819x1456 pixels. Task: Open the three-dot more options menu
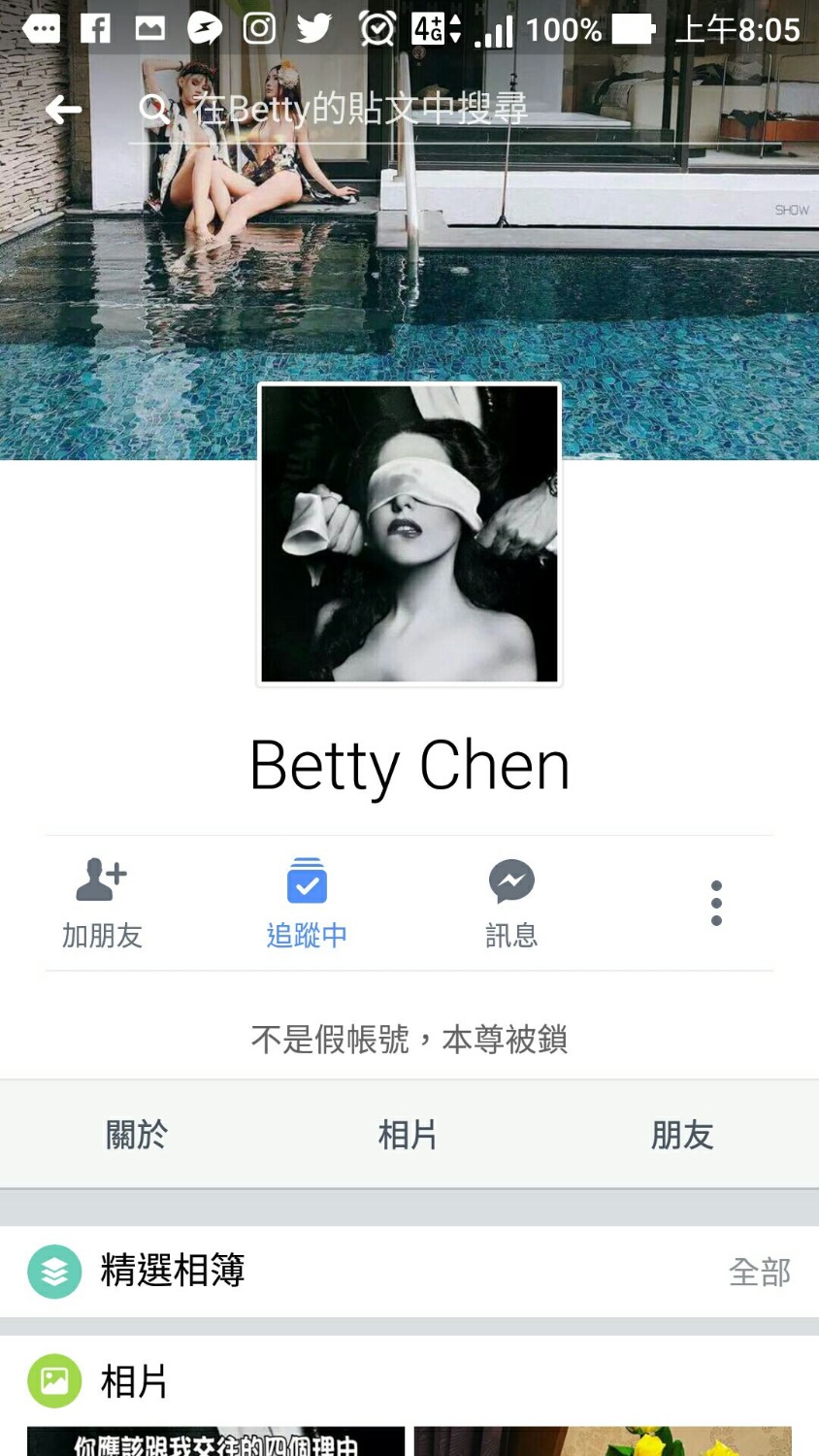pos(716,903)
